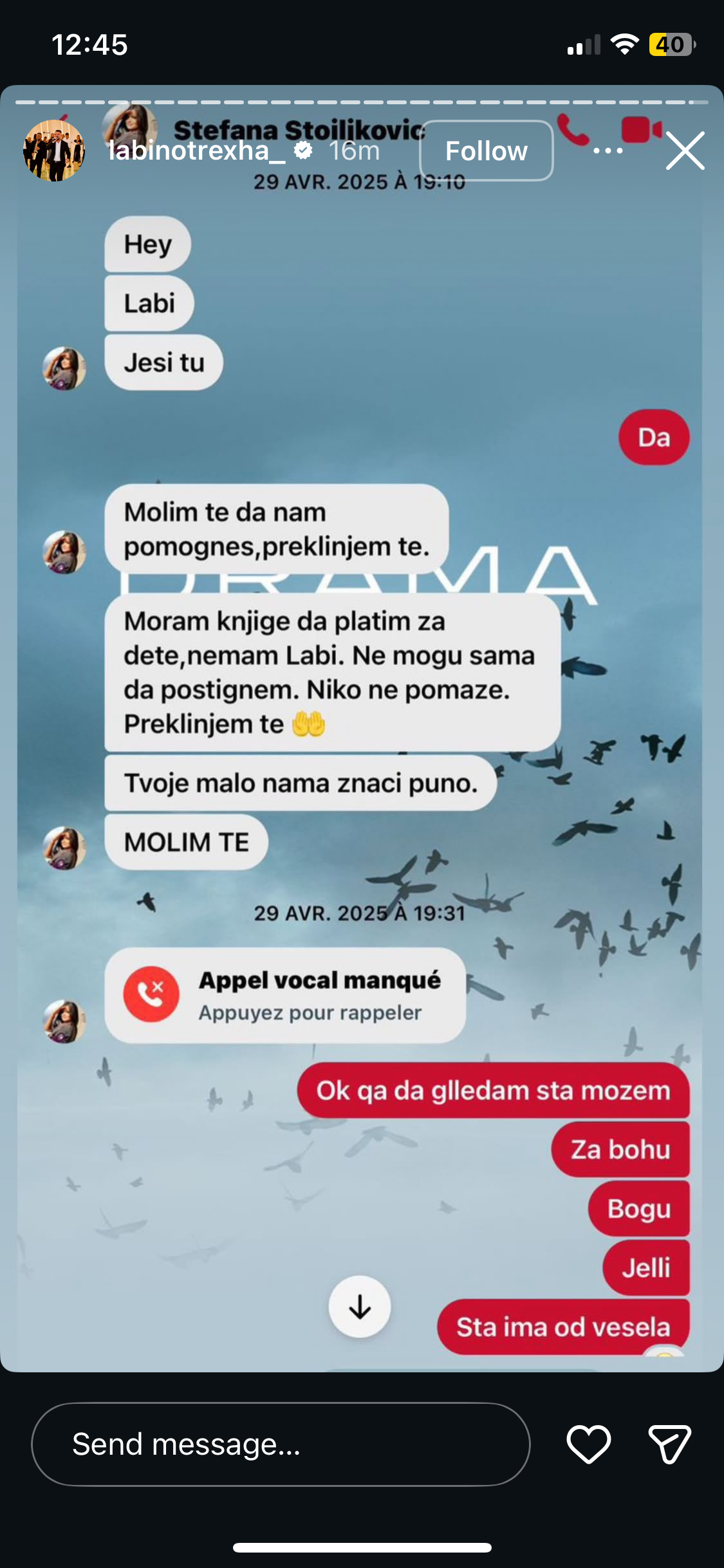
Task: Follow labinotrexha_ from the story
Action: tap(486, 151)
